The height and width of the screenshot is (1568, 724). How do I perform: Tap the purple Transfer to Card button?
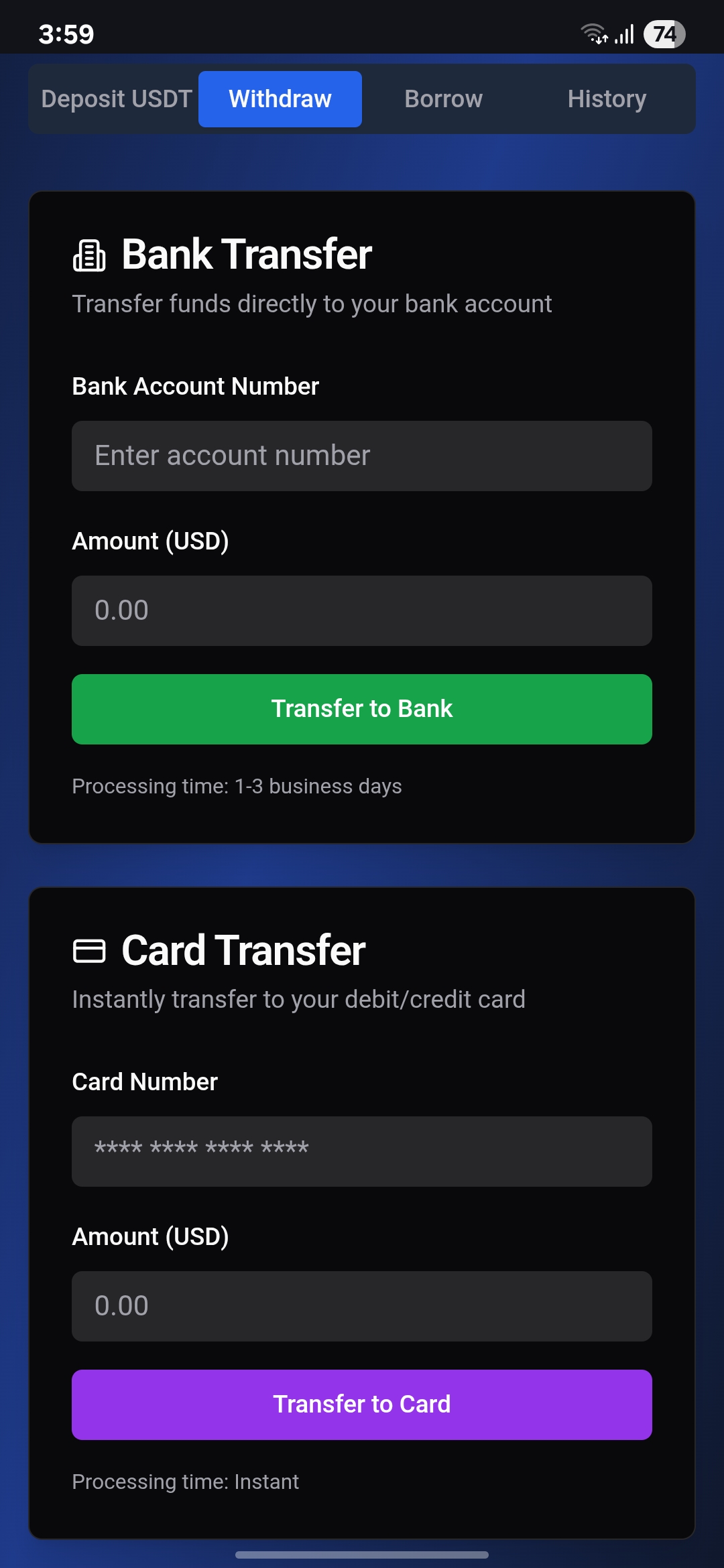362,1404
